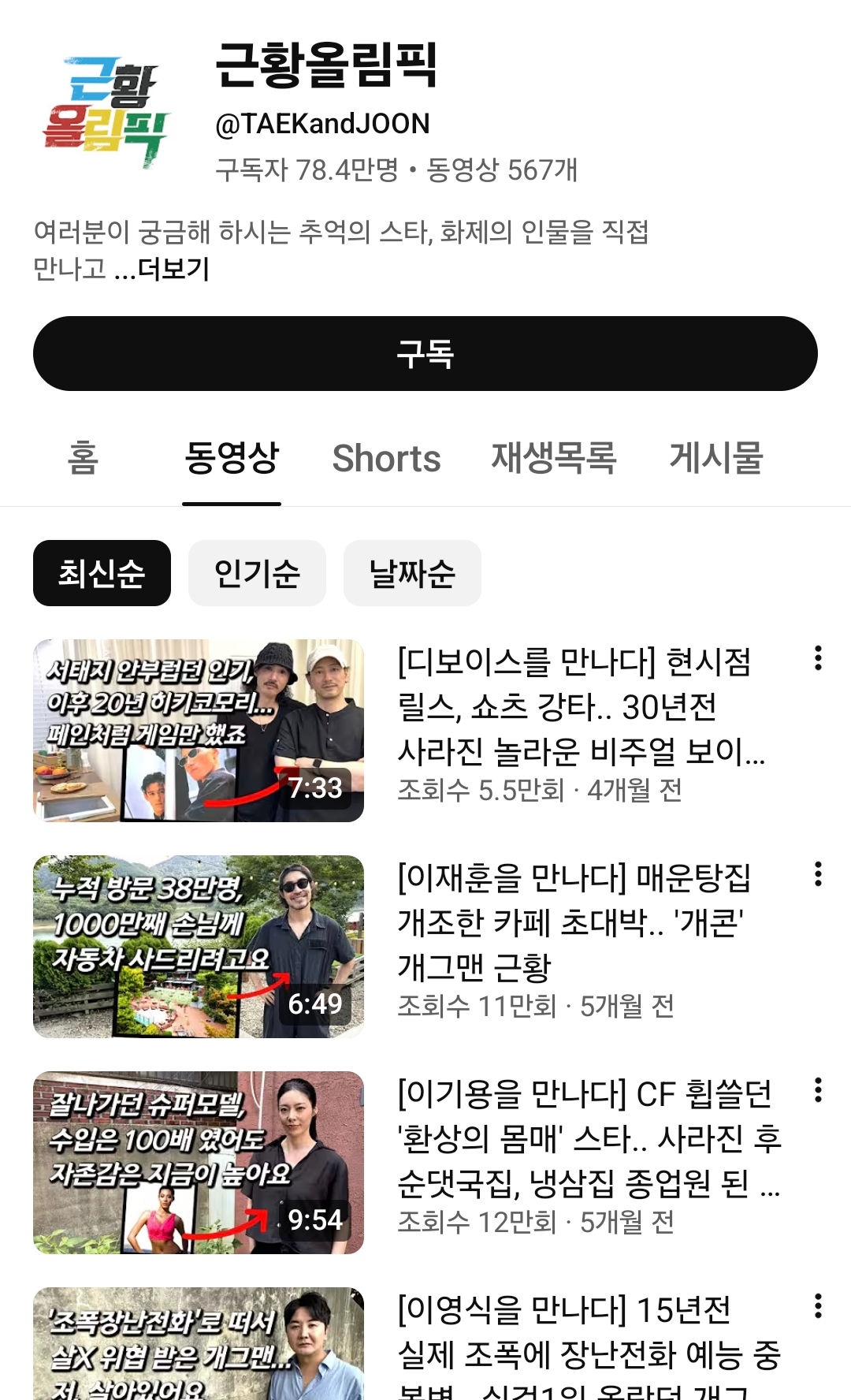Image resolution: width=851 pixels, height=1400 pixels.
Task: Play the 디보이스를 만나다 video
Action: pyautogui.click(x=199, y=731)
